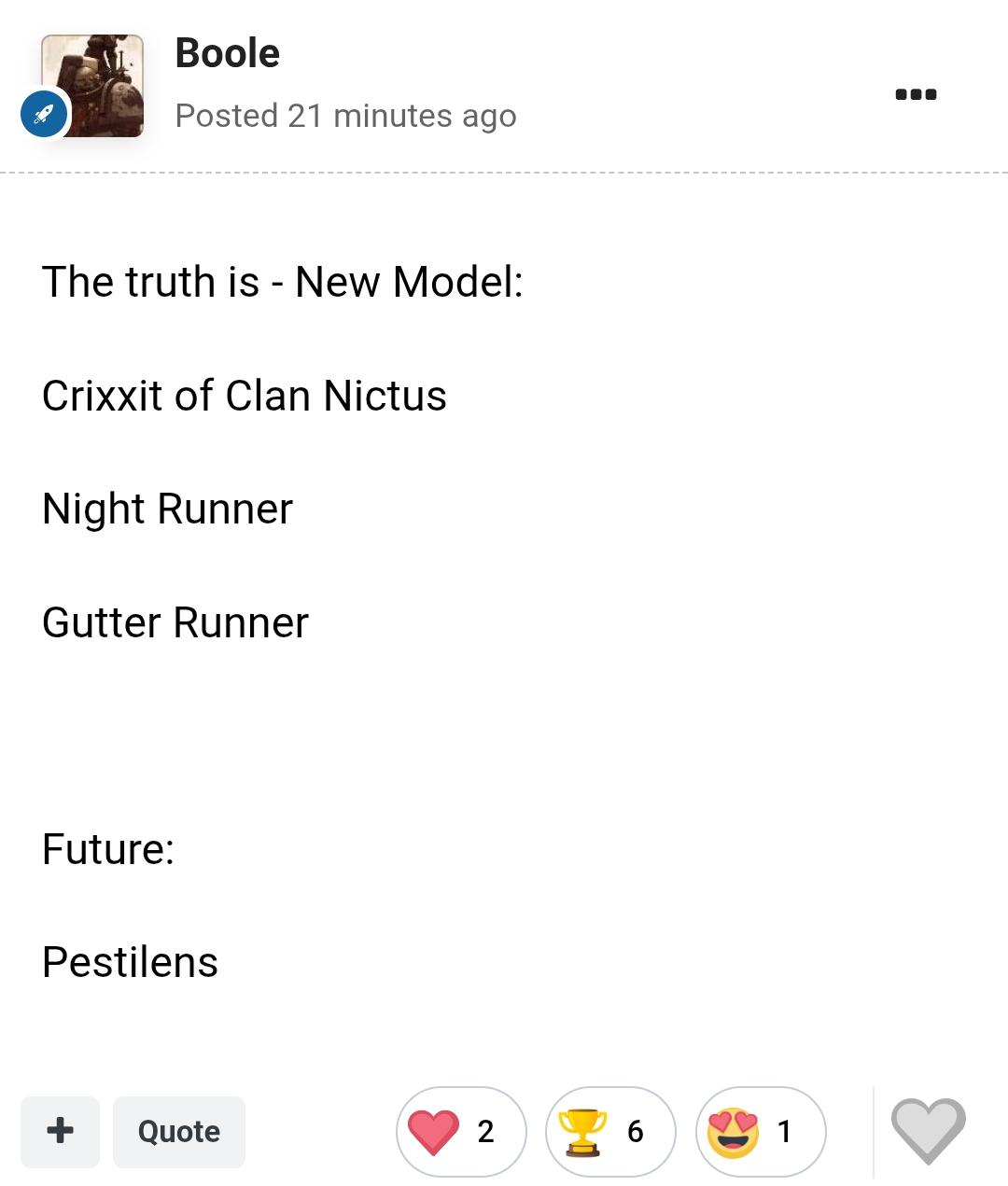This screenshot has width=1008, height=1186.
Task: Tap the plus multiquote button
Action: pyautogui.click(x=60, y=1131)
